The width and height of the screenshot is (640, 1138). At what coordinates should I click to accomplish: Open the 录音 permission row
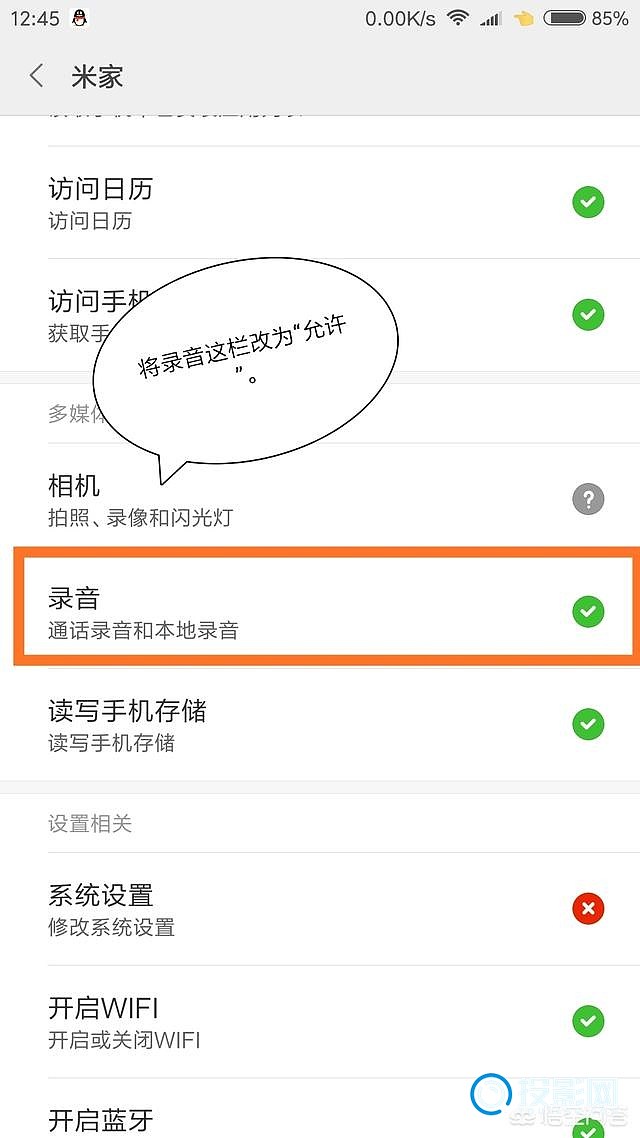(x=320, y=611)
